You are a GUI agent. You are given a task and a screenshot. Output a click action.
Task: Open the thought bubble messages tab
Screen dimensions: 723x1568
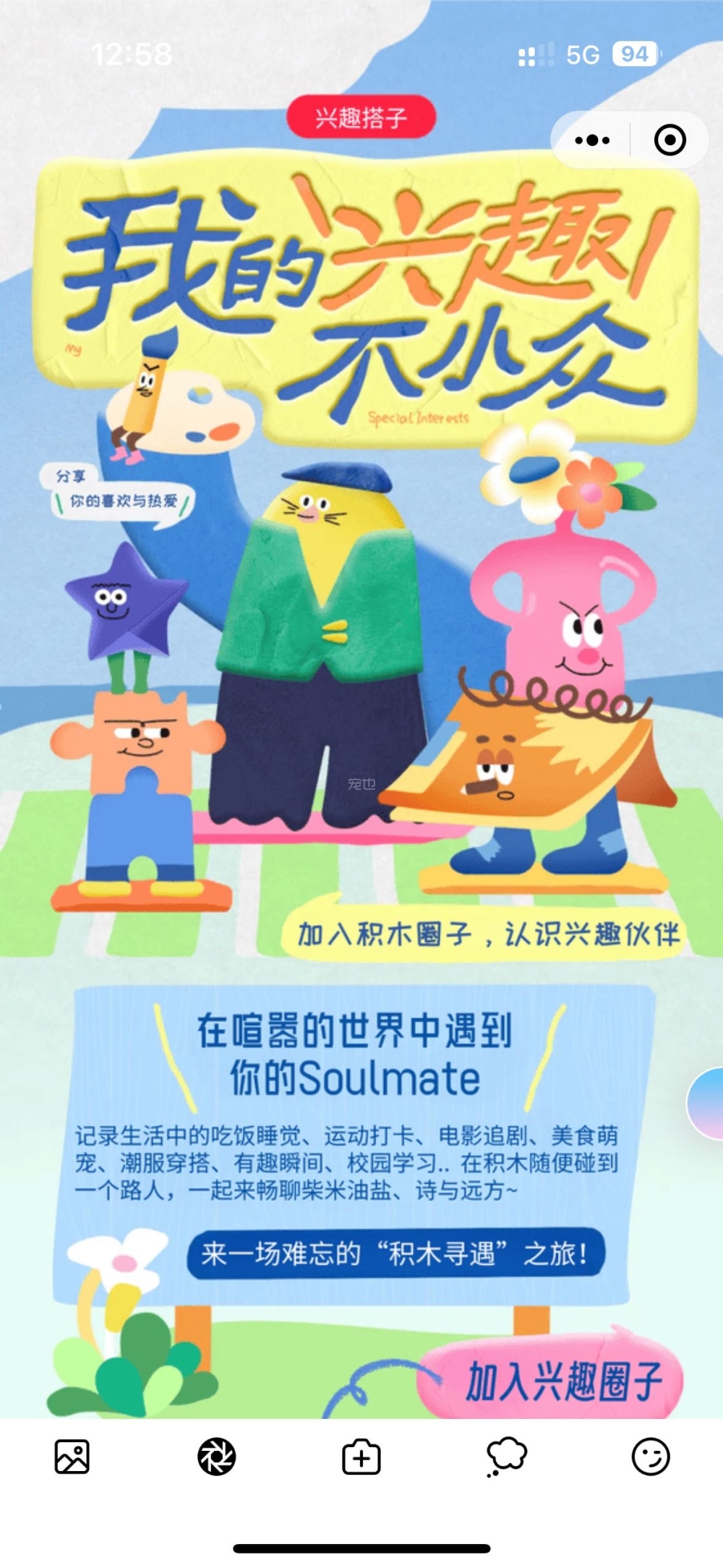(x=506, y=1457)
